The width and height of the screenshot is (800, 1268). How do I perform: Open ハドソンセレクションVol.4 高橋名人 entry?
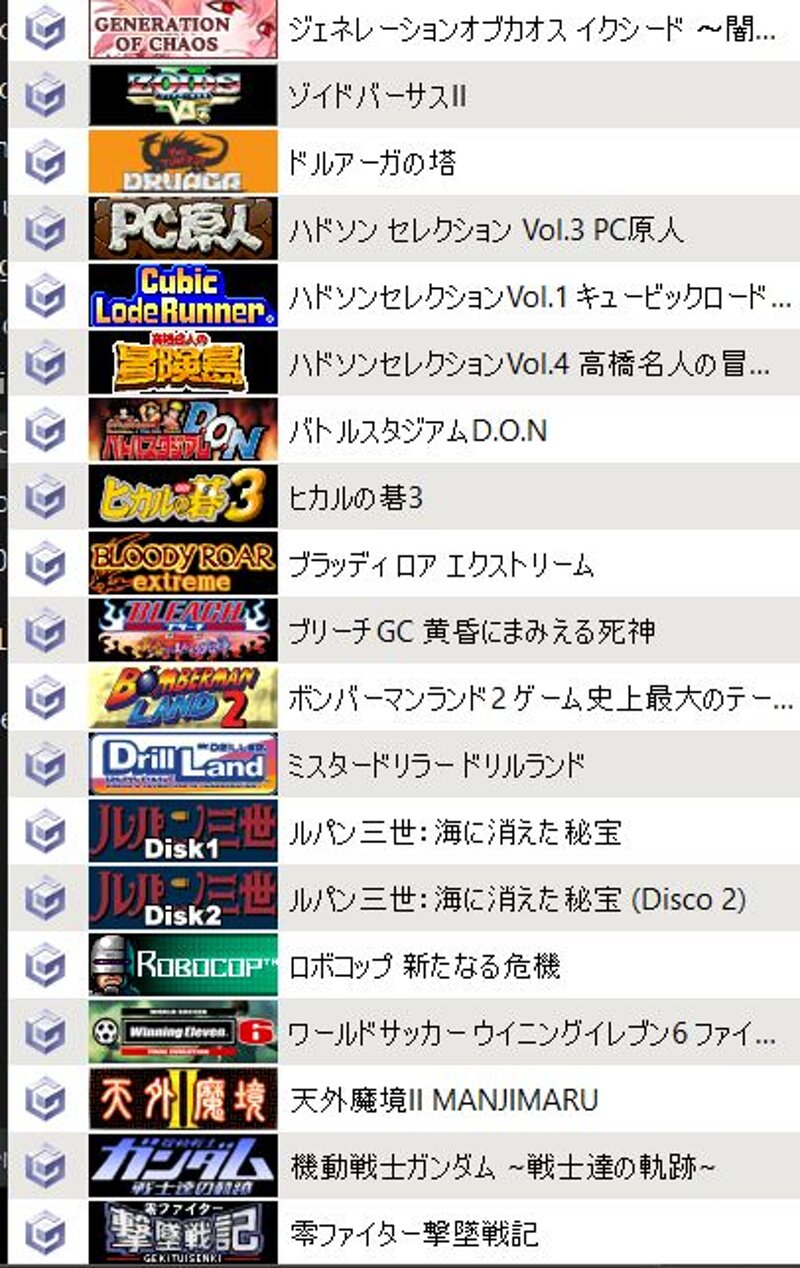coord(530,364)
